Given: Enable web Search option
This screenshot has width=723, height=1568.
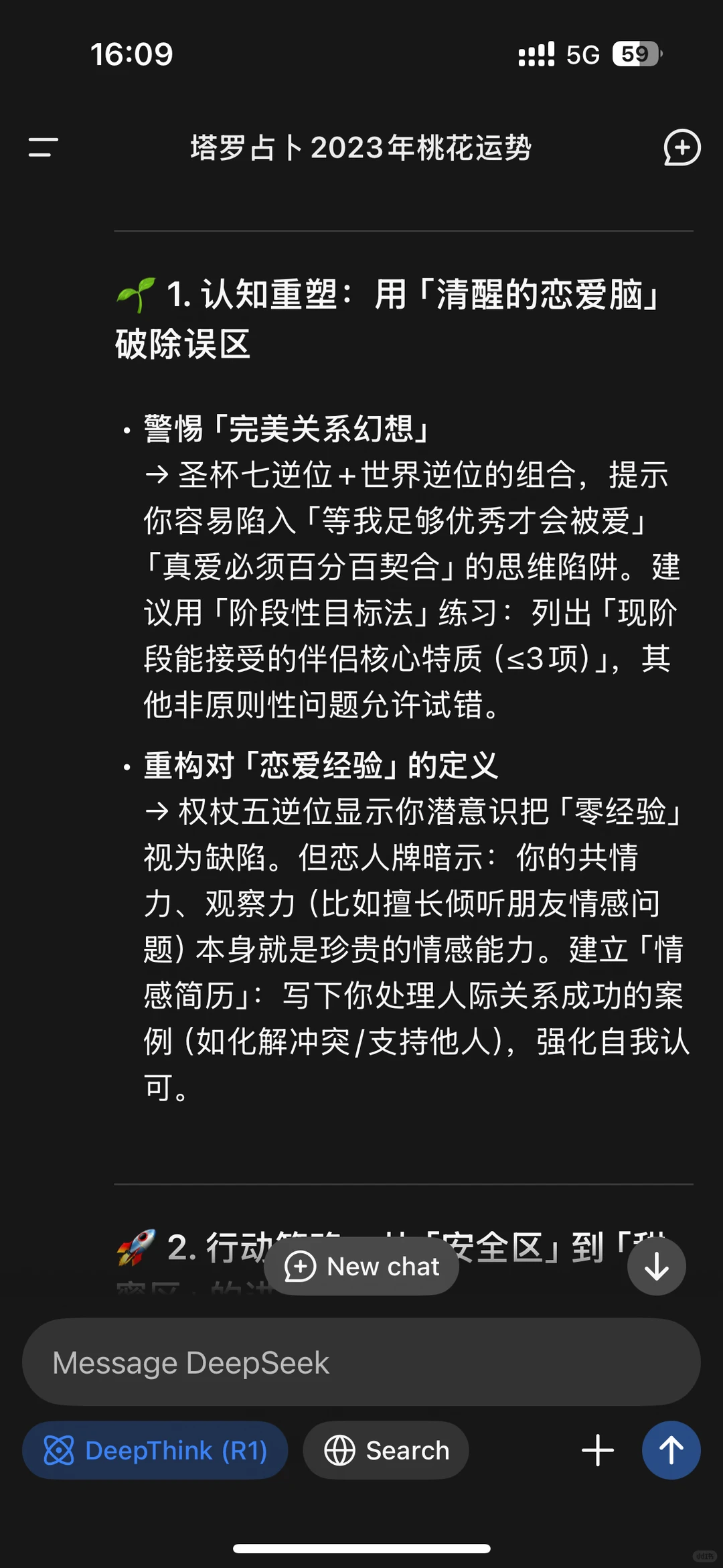Looking at the screenshot, I should click(386, 1451).
